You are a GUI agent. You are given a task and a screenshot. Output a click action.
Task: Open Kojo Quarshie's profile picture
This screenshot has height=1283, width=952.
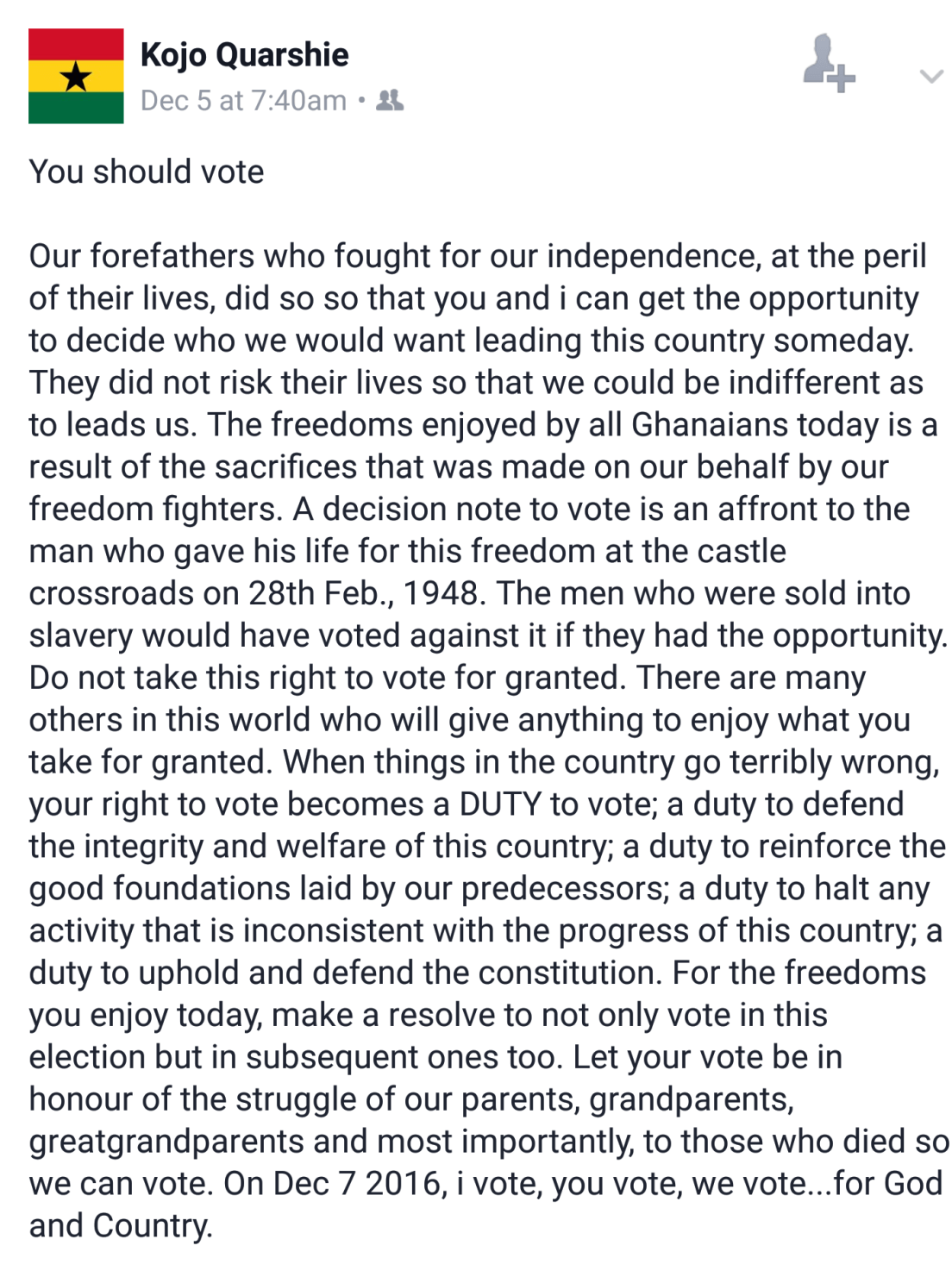pos(76,76)
